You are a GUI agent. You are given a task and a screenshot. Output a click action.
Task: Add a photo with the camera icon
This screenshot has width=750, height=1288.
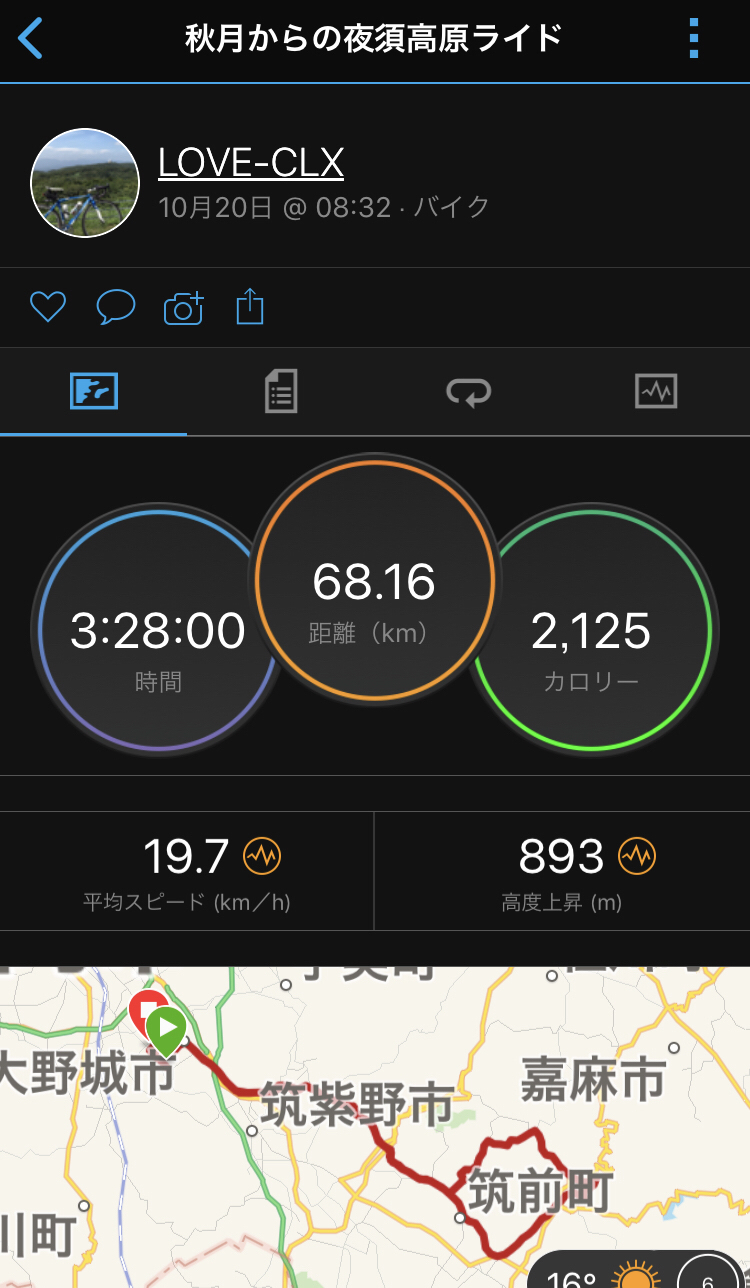click(x=183, y=308)
